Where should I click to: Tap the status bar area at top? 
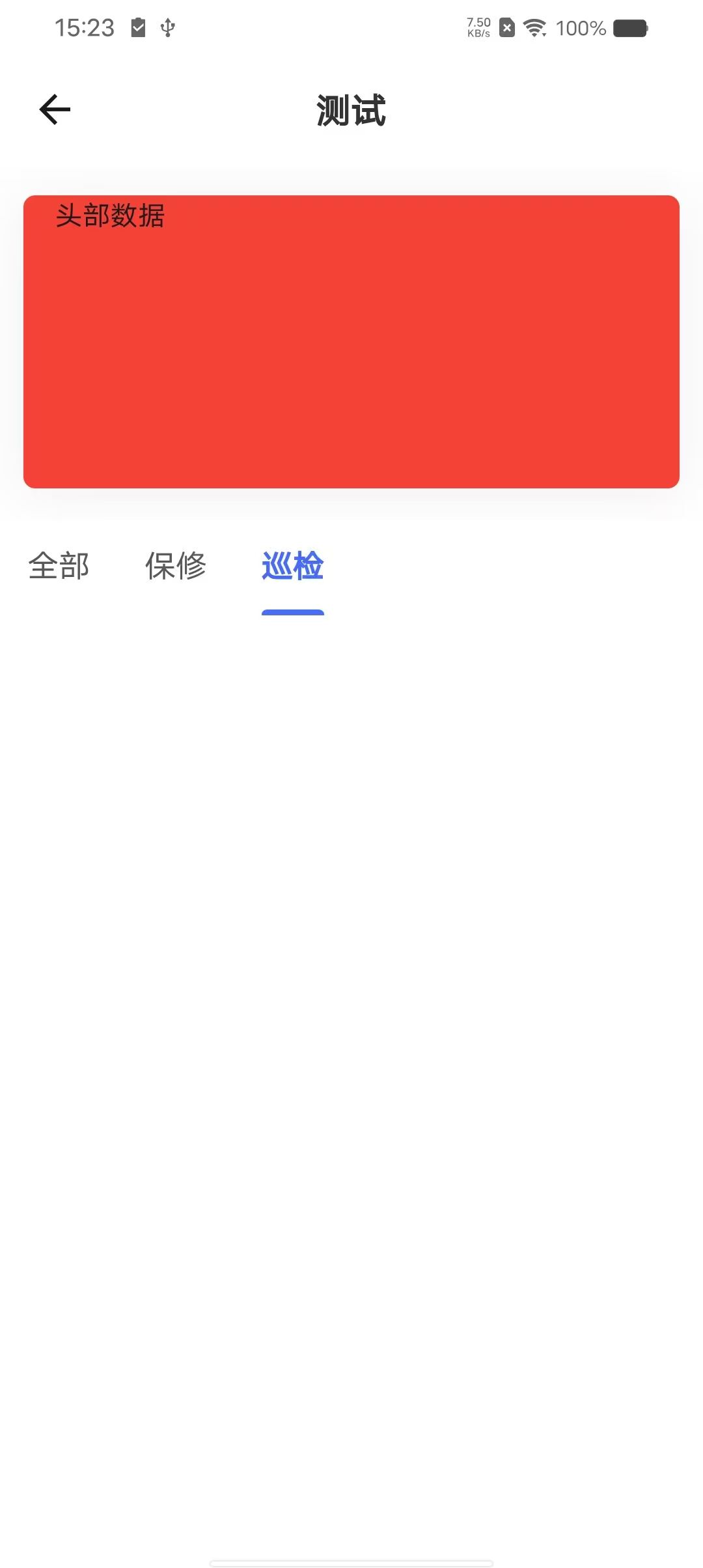click(351, 28)
